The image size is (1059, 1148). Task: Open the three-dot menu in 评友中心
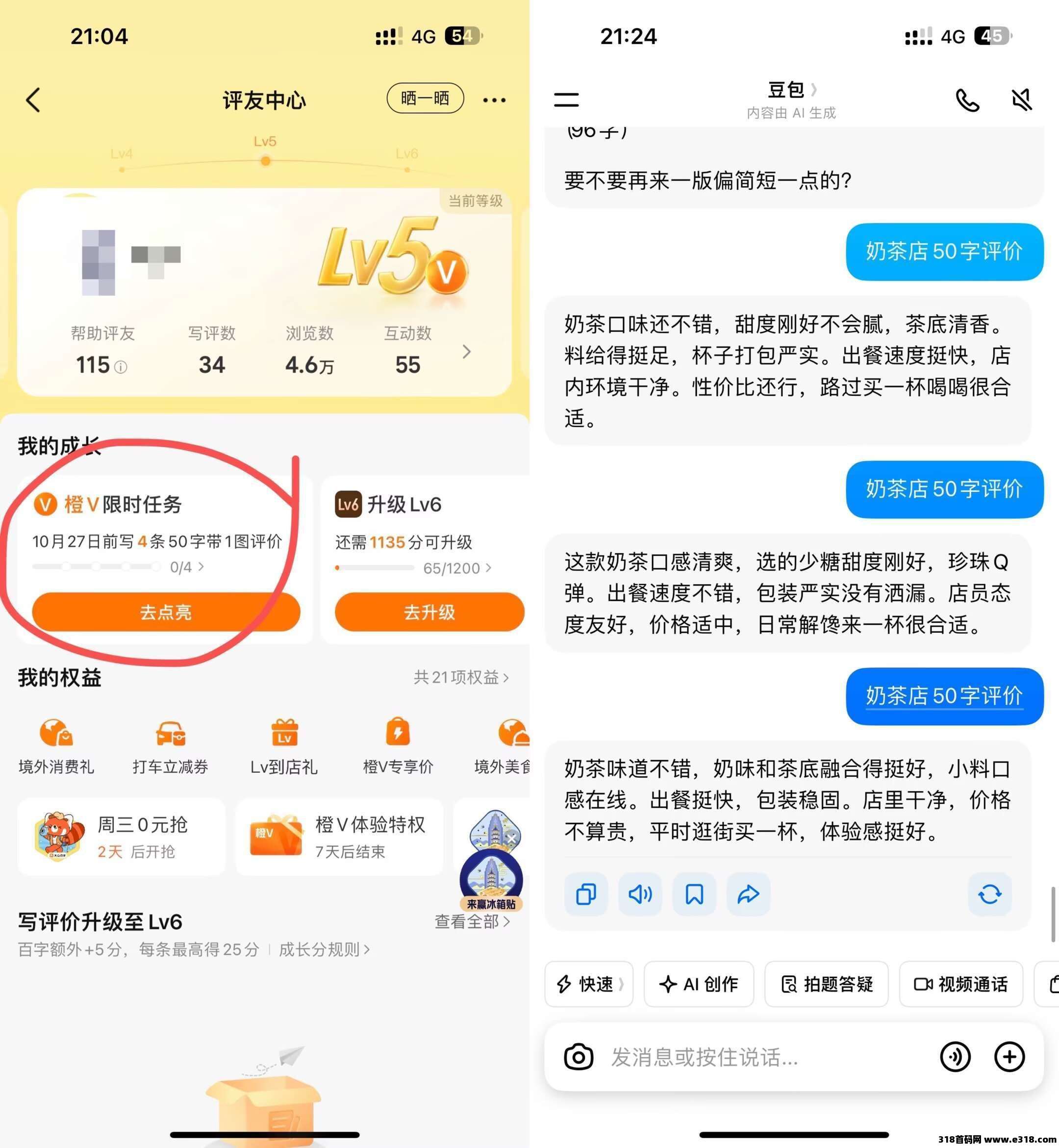tap(494, 100)
